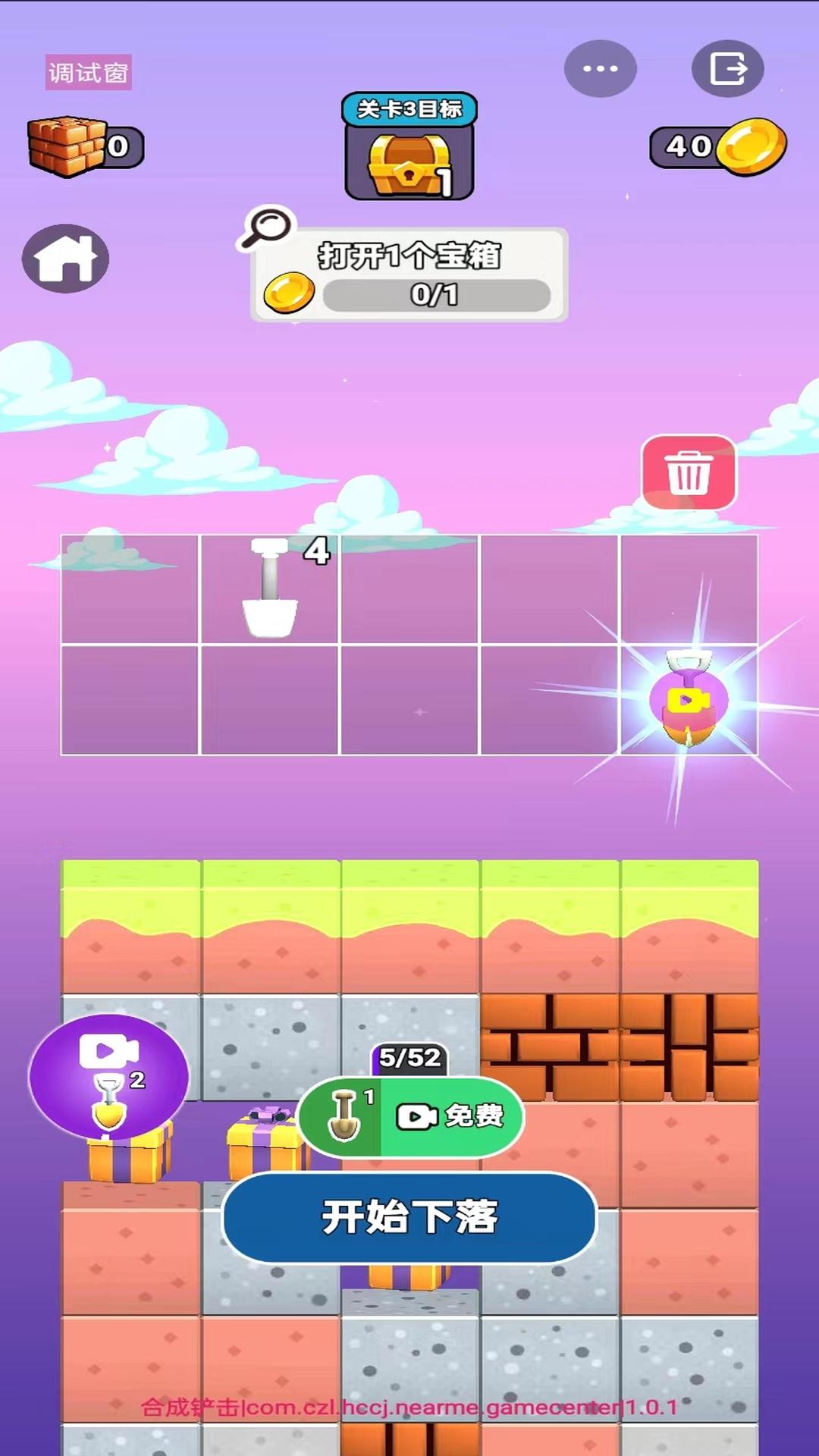The image size is (819, 1456).
Task: Open the 调试窗 debug window
Action: [89, 73]
